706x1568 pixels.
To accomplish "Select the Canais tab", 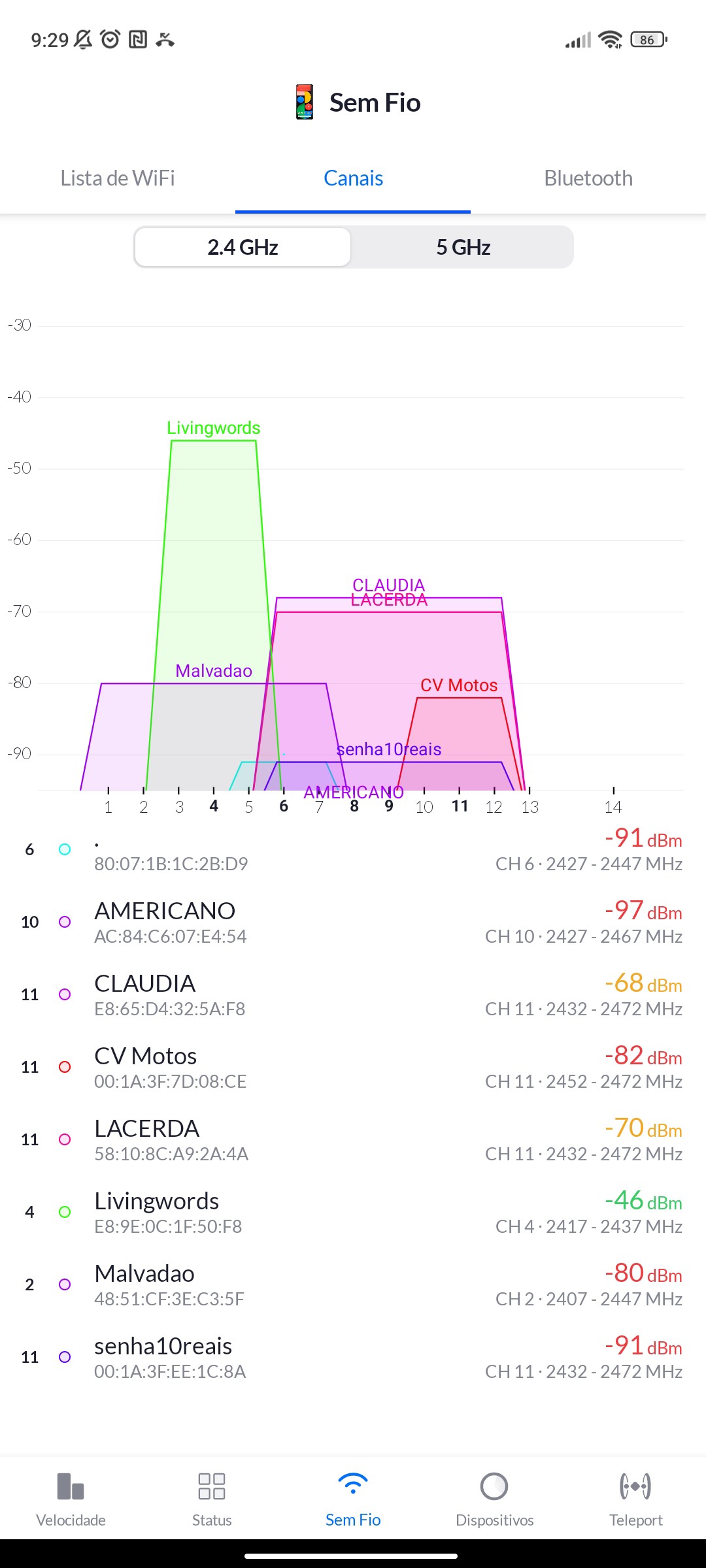I will coord(353,178).
